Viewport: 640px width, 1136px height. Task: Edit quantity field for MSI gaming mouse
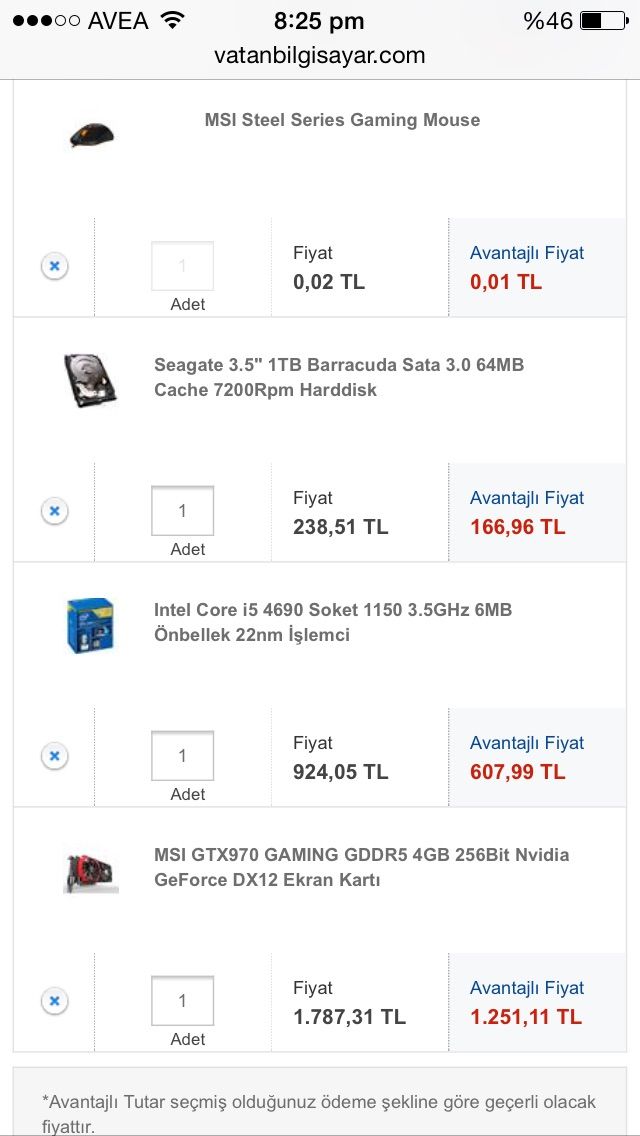[x=182, y=266]
